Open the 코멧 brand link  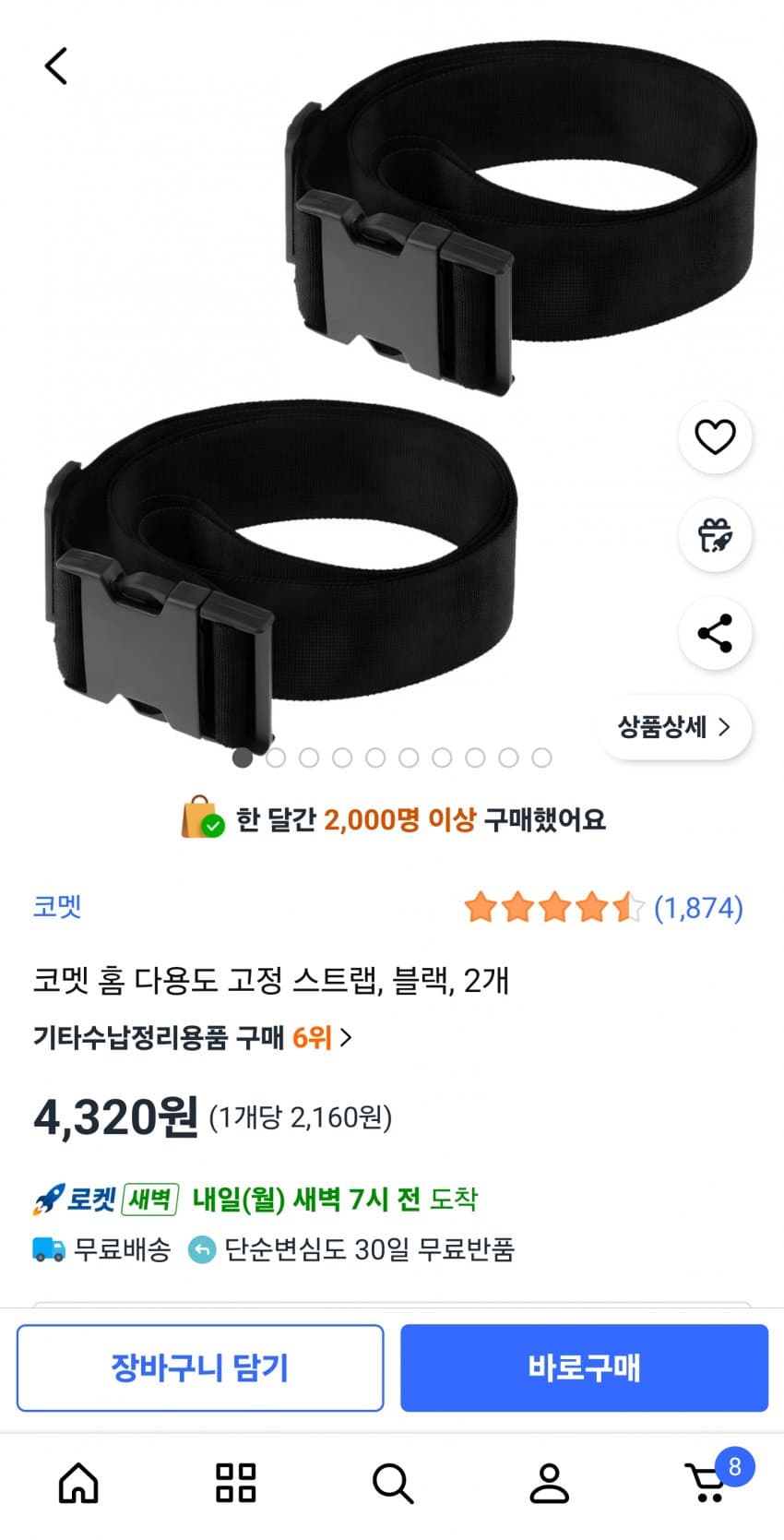[x=57, y=907]
